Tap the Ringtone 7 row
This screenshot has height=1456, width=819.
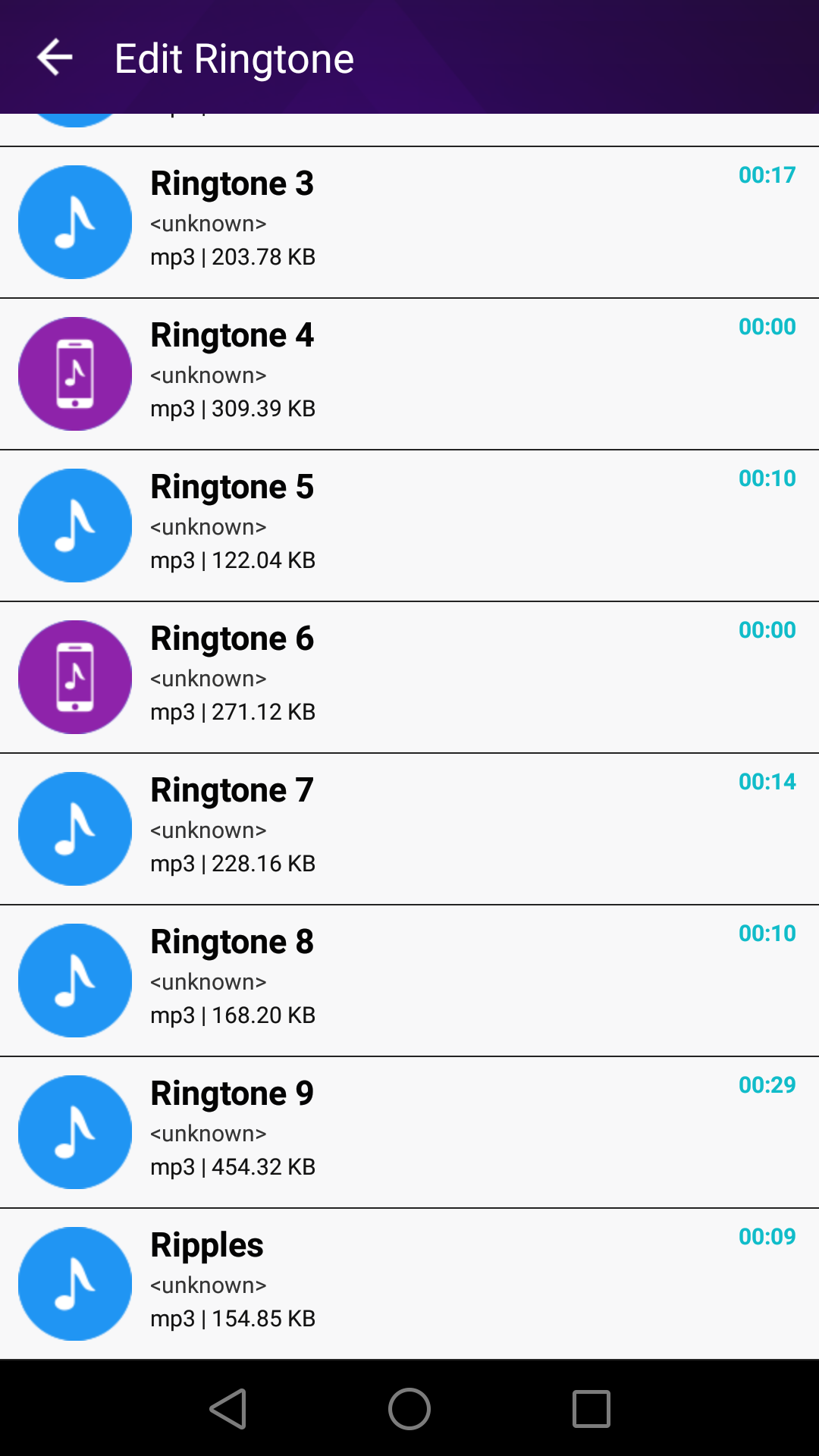(409, 829)
